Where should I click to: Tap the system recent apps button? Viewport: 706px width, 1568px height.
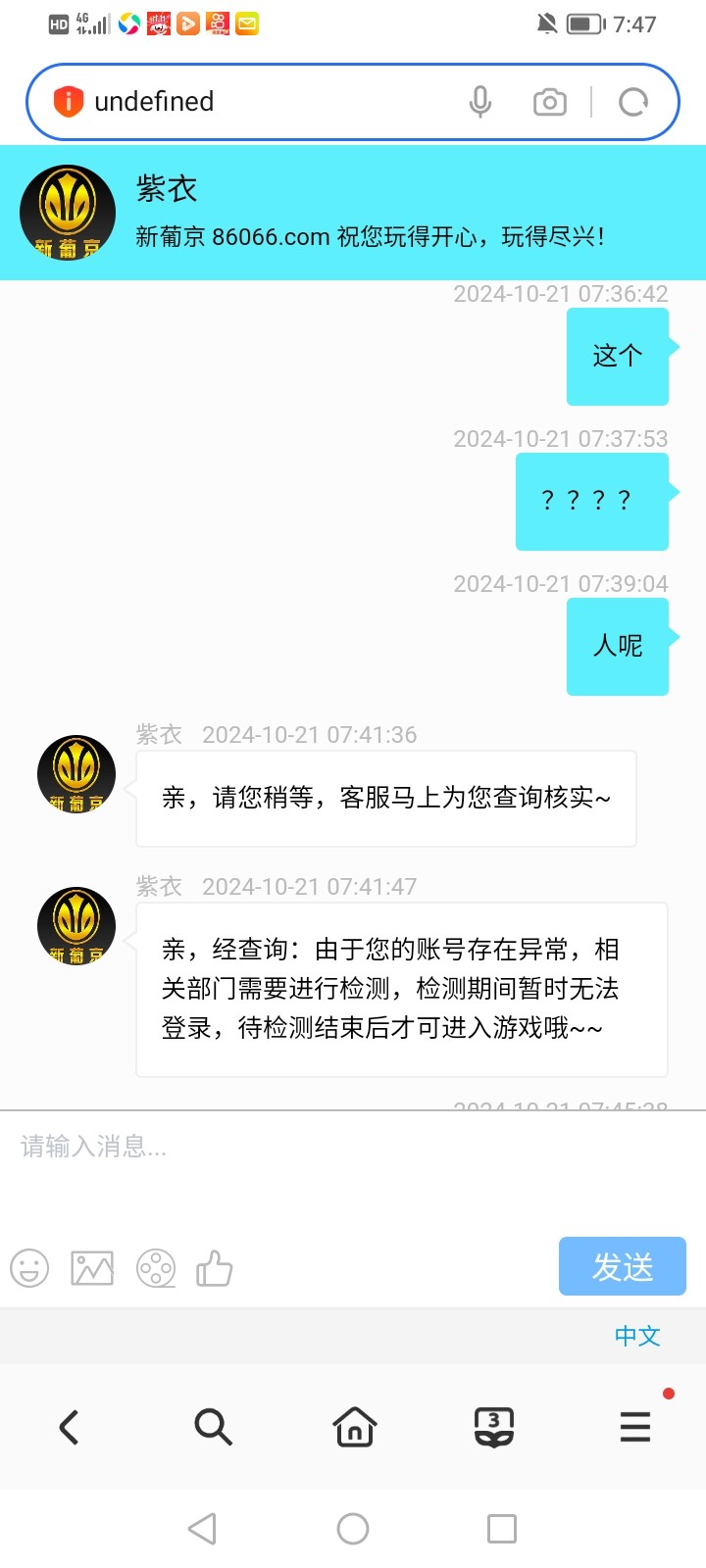point(502,1529)
